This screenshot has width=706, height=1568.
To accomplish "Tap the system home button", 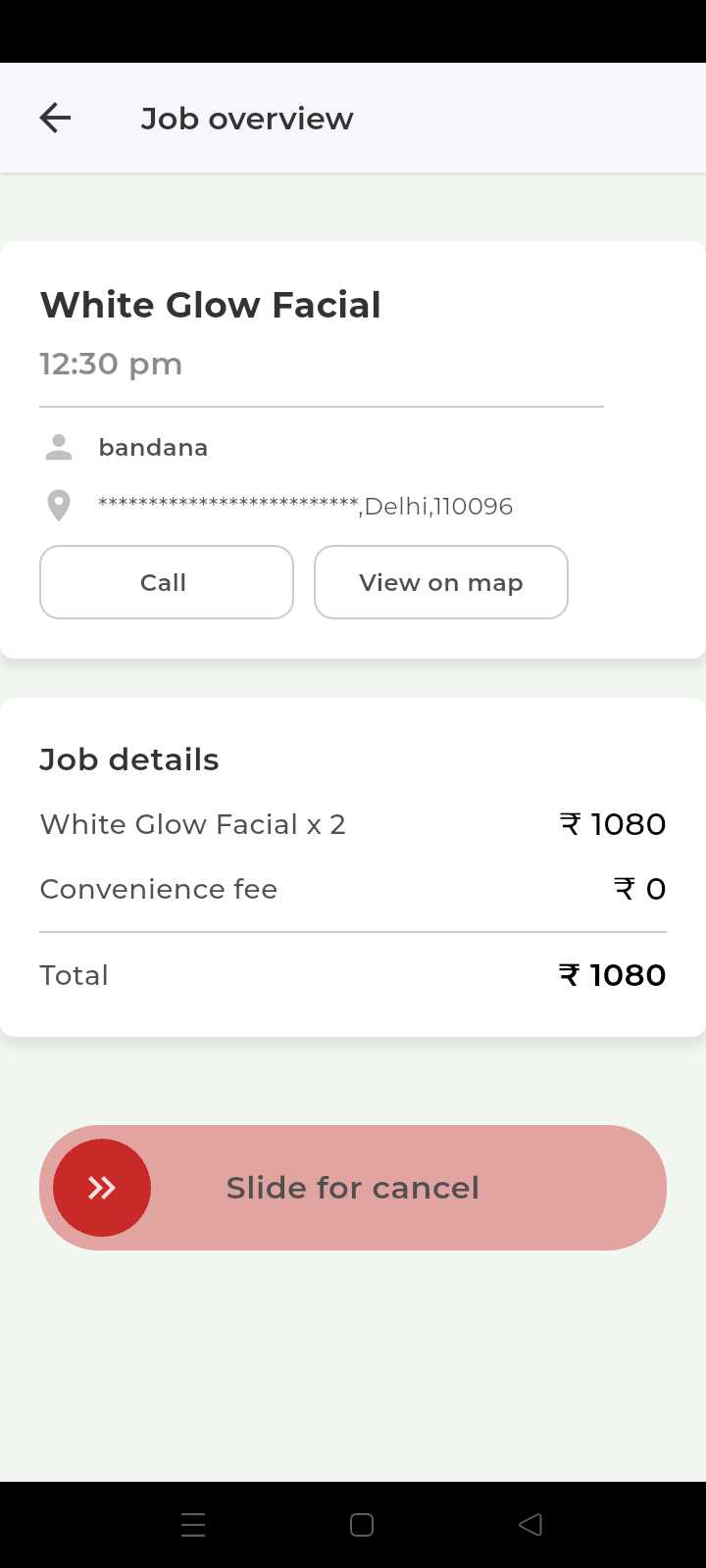I will click(362, 1525).
